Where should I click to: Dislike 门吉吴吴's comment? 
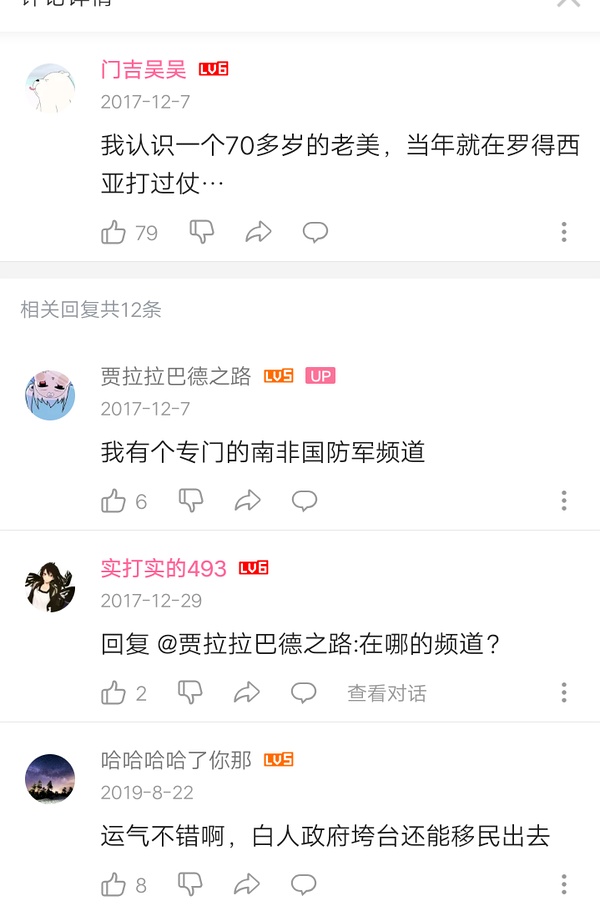tap(202, 233)
